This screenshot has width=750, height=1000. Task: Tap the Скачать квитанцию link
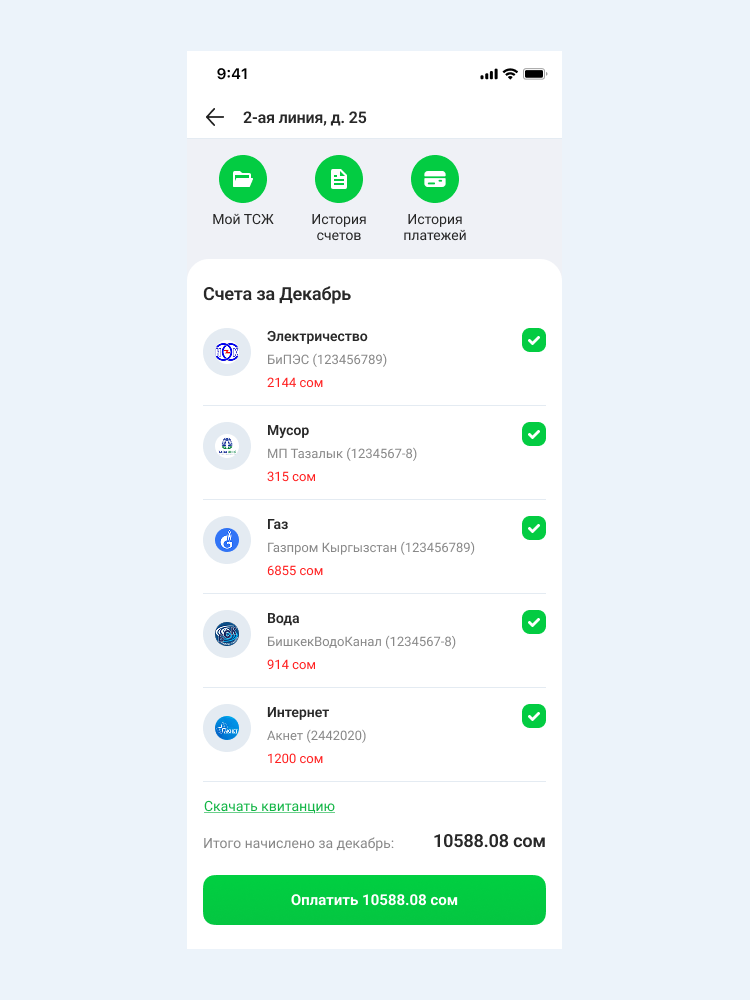click(269, 806)
